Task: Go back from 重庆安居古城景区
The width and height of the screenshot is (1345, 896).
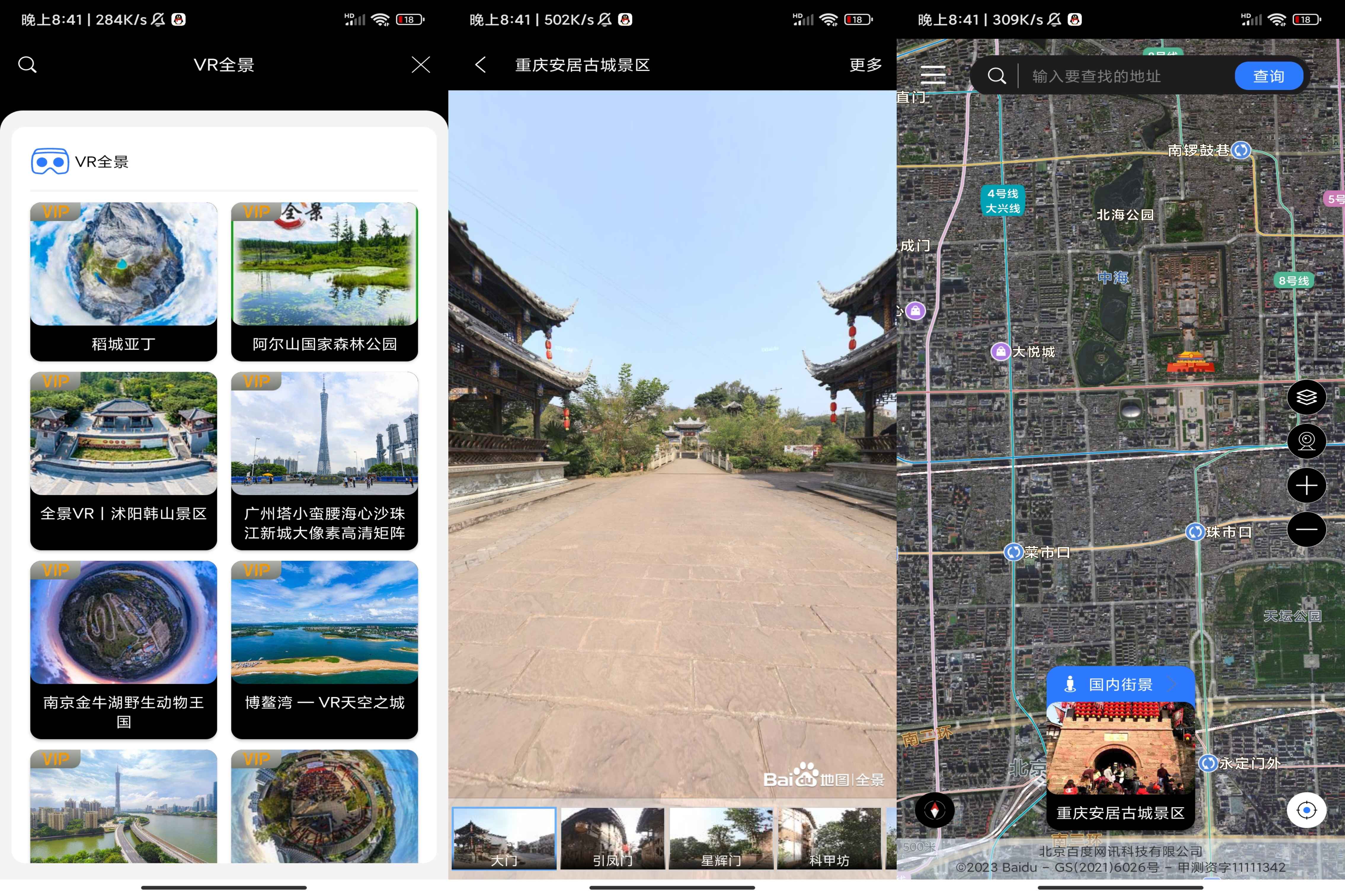Action: 480,65
